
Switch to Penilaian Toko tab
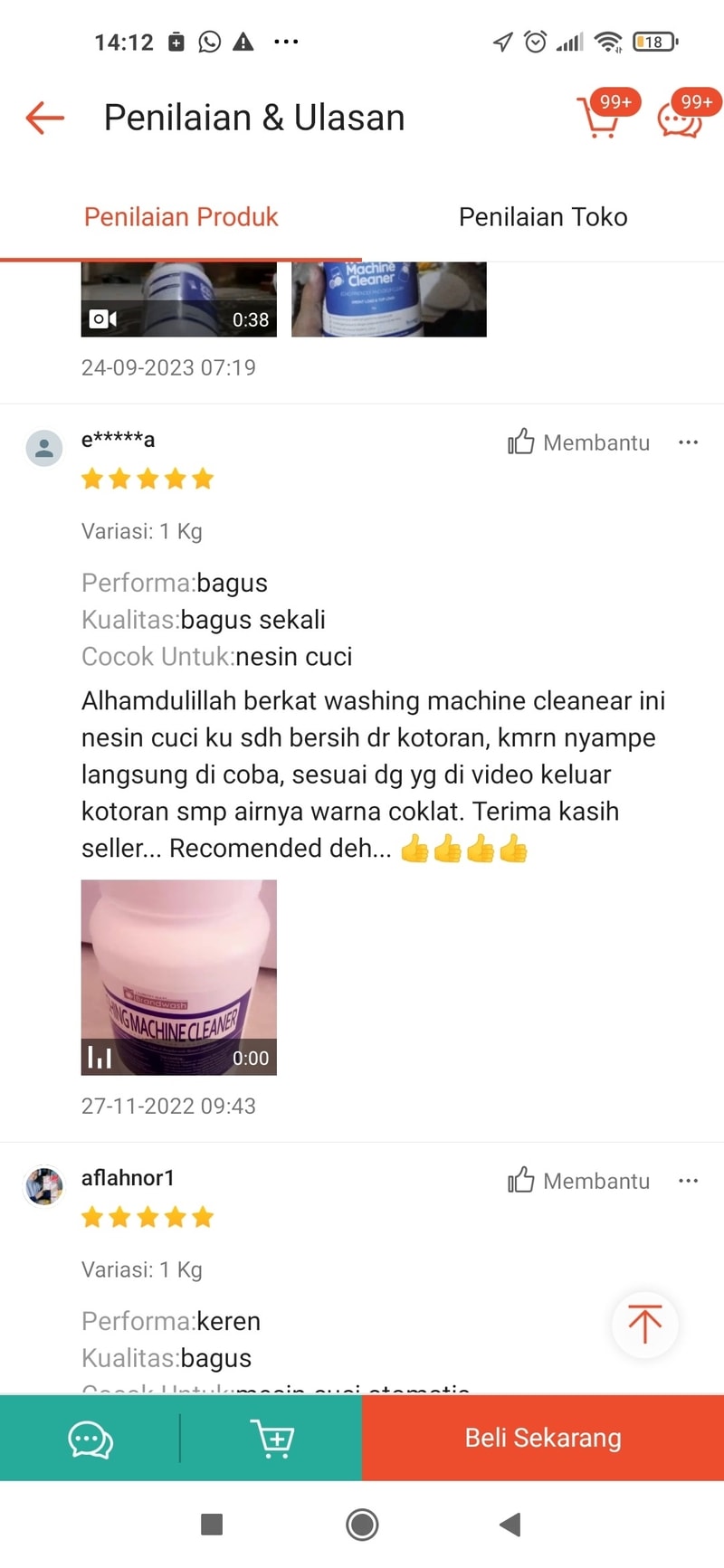tap(543, 217)
